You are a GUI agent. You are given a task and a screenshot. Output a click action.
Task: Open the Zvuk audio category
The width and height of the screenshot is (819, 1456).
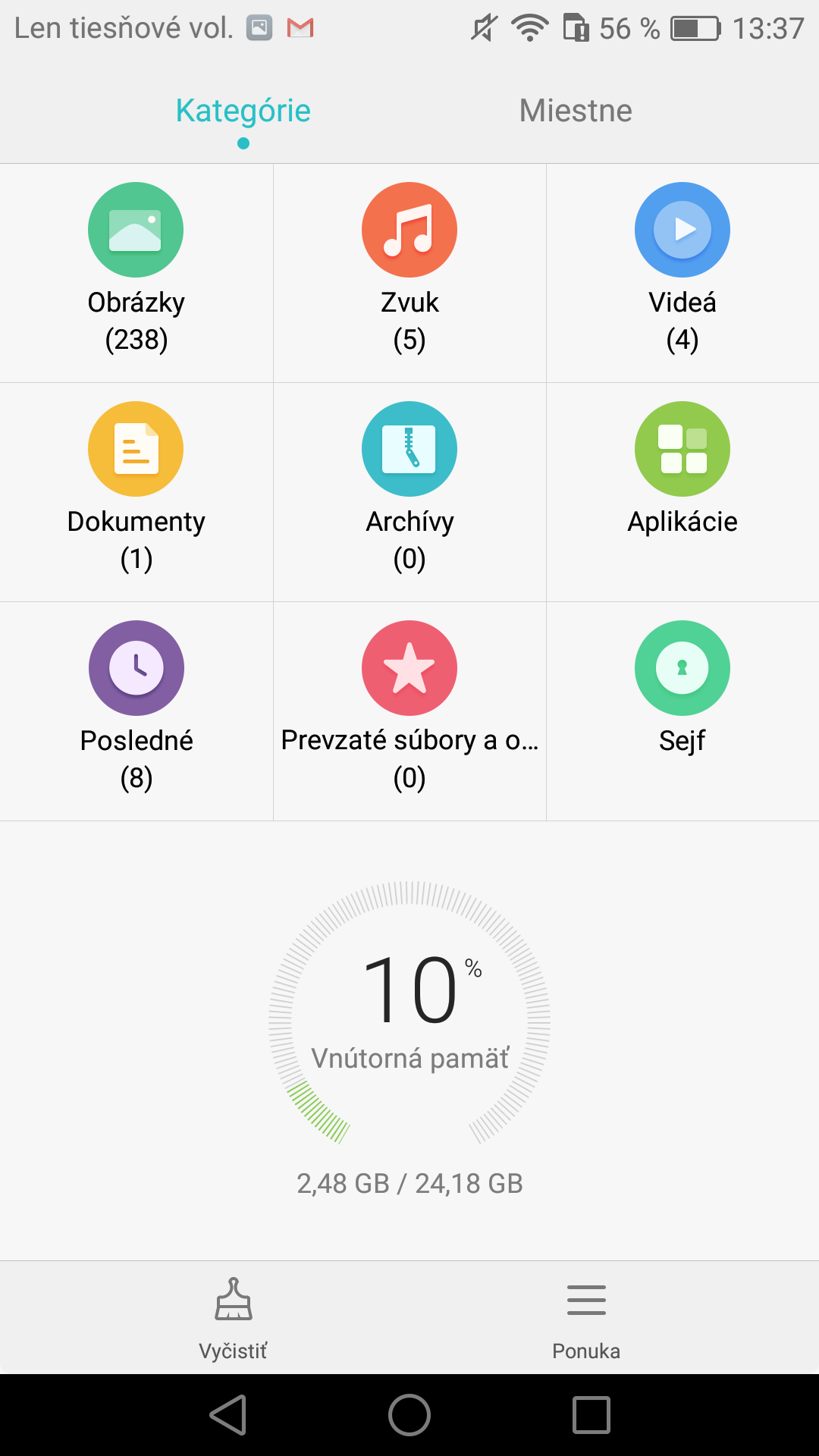pos(409,273)
